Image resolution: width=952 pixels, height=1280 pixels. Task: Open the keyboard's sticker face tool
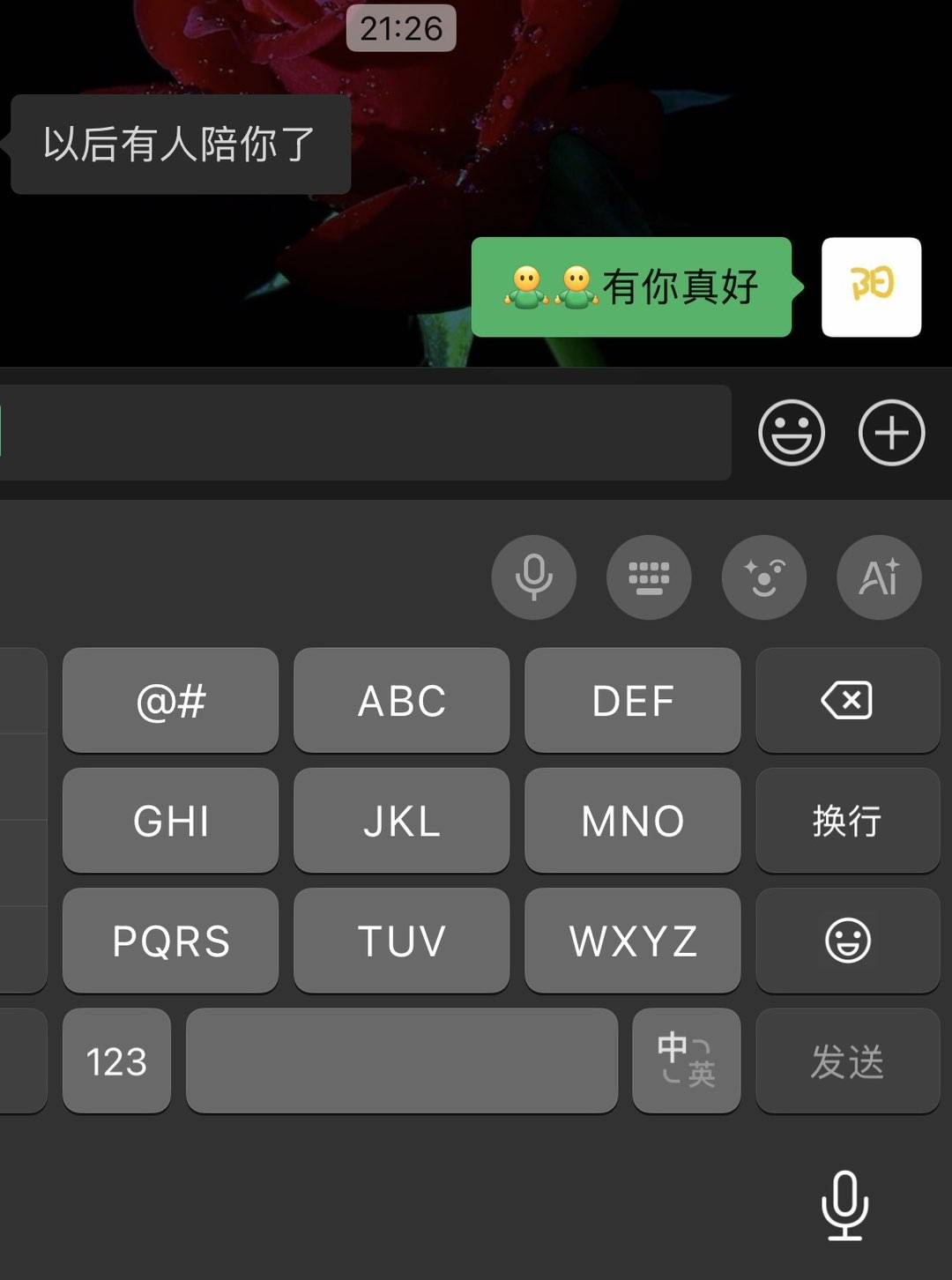tap(763, 577)
